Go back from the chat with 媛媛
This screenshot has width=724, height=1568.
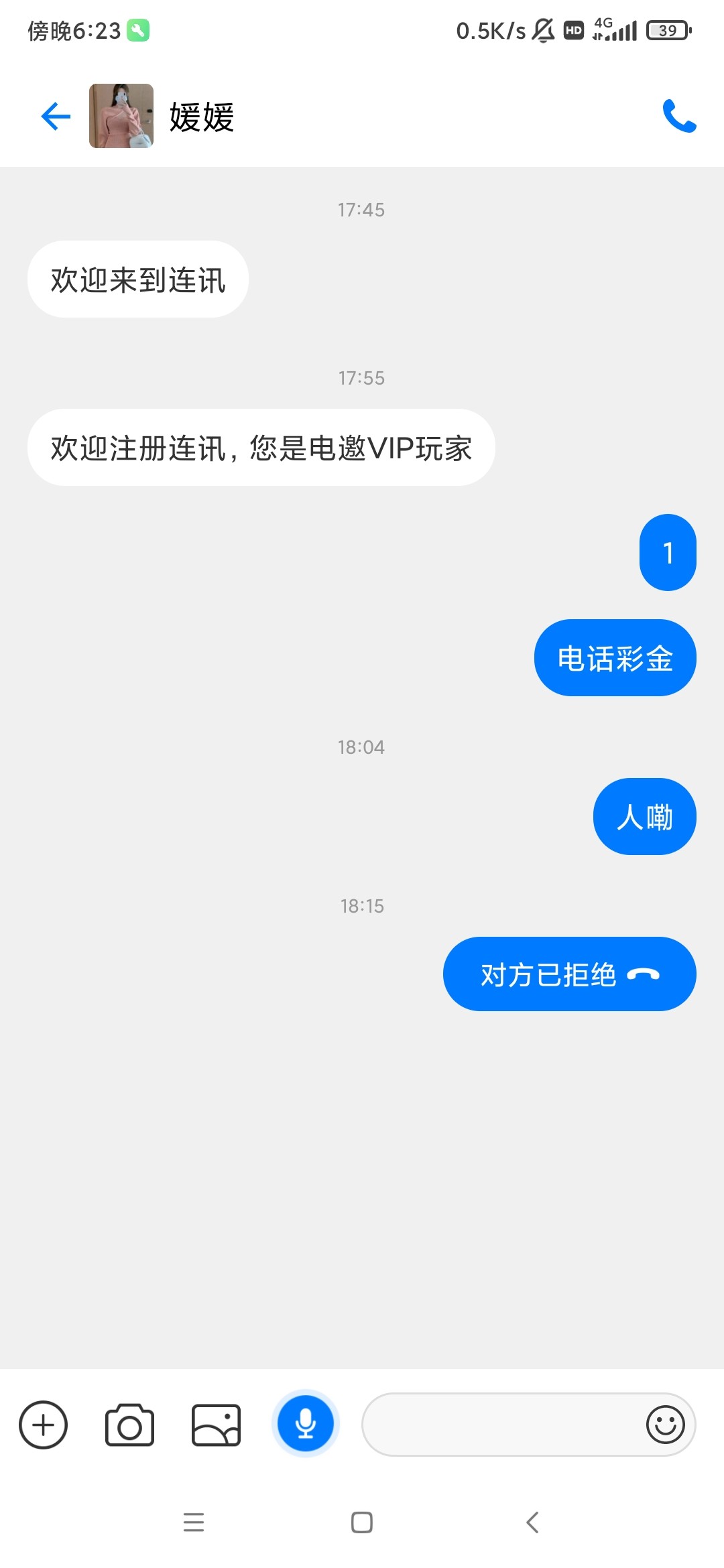(x=56, y=116)
